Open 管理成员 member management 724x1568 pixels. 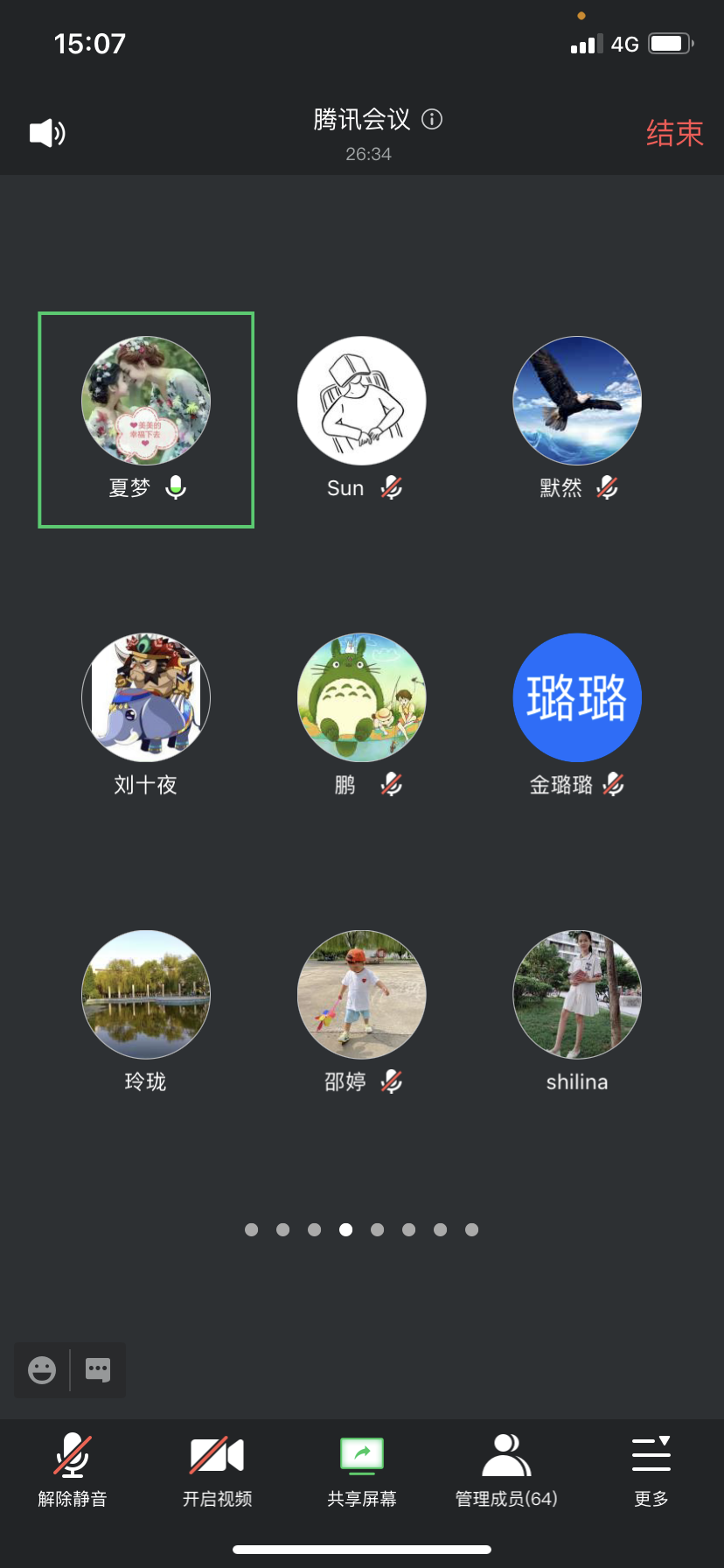506,1471
